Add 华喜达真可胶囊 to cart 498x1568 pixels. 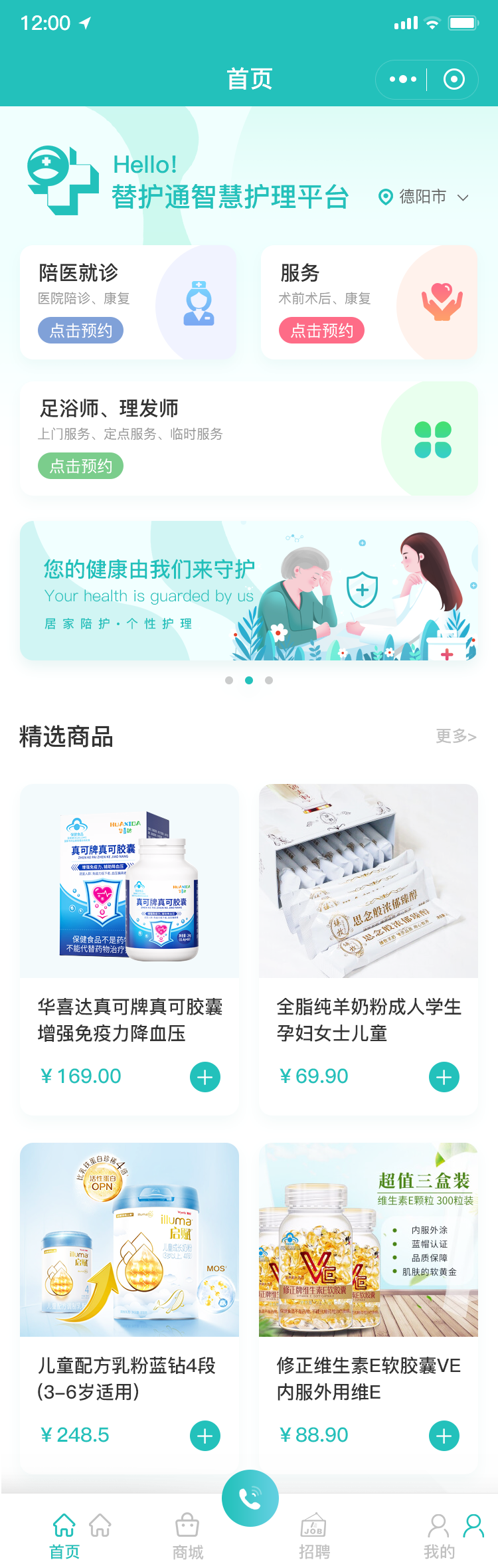click(x=205, y=1077)
